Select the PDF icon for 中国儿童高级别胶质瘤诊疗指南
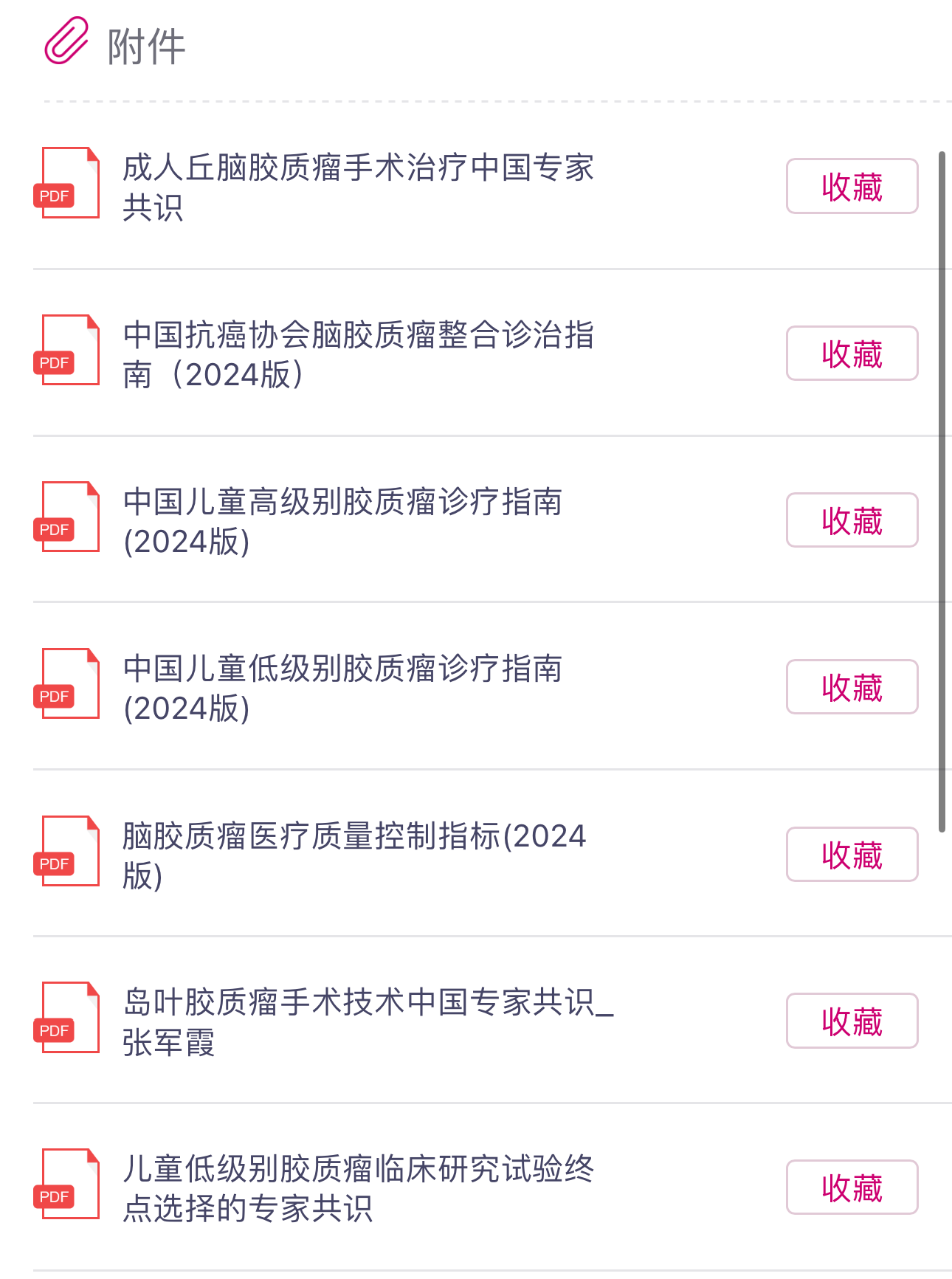952x1279 pixels. pos(69,517)
